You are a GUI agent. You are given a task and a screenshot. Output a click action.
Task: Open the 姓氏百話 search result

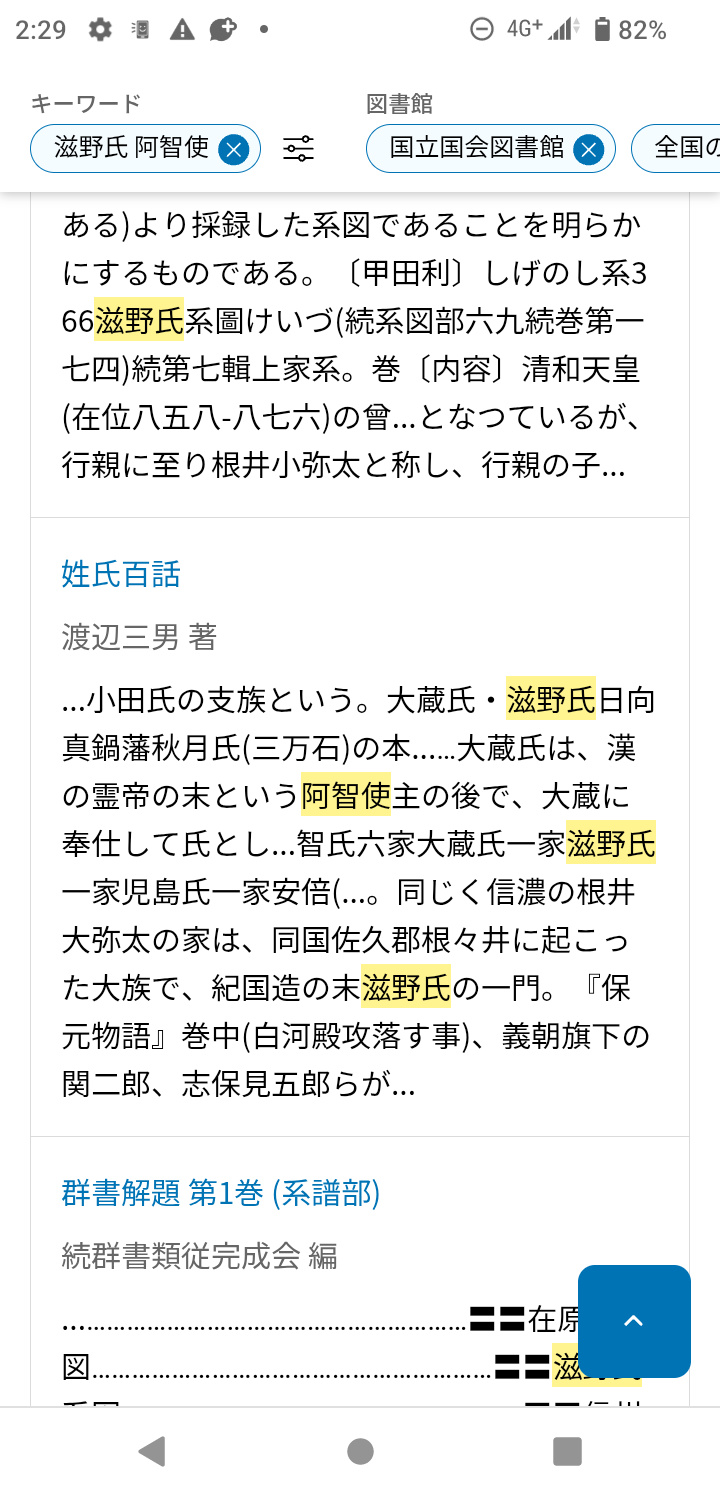point(121,574)
